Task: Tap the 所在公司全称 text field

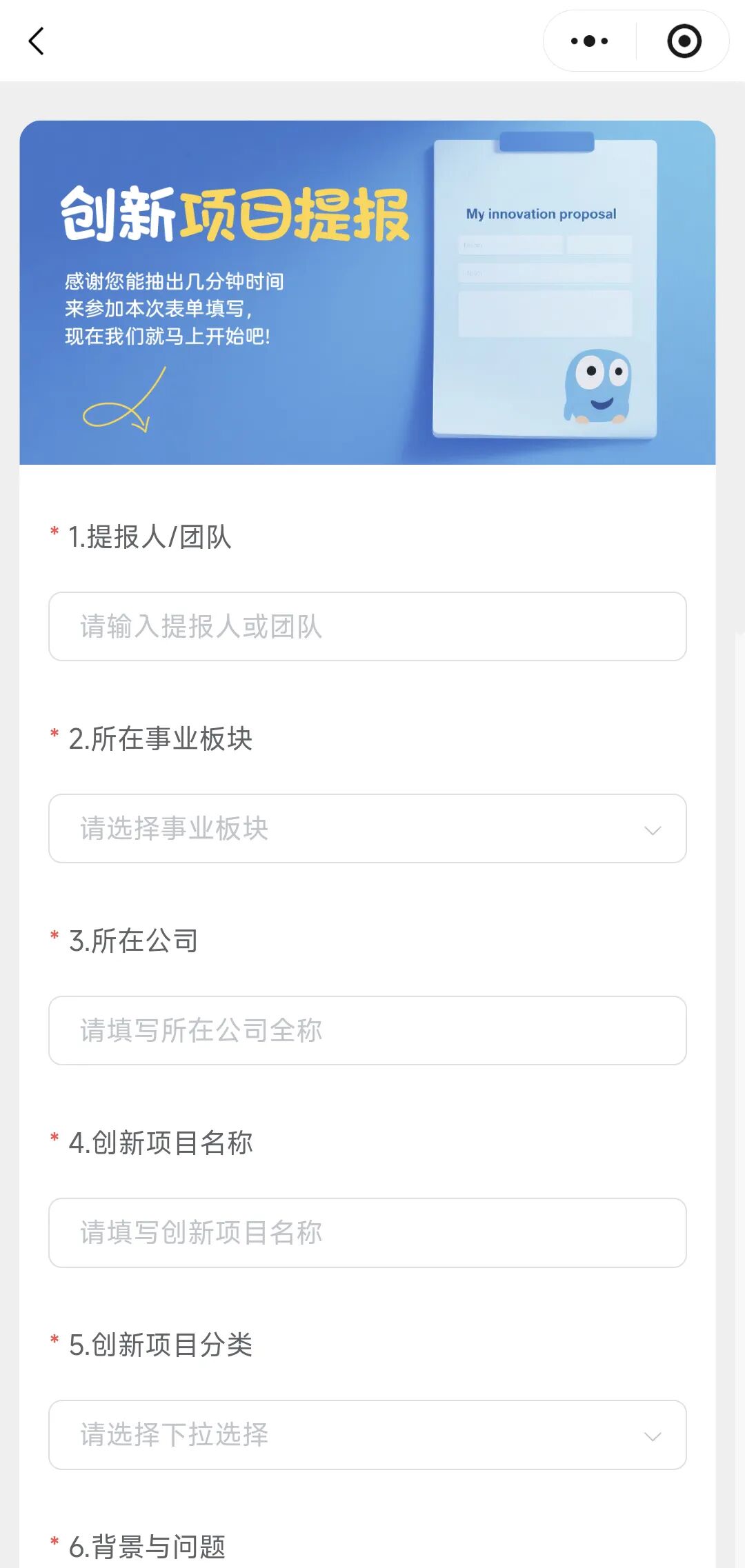Action: click(367, 1030)
